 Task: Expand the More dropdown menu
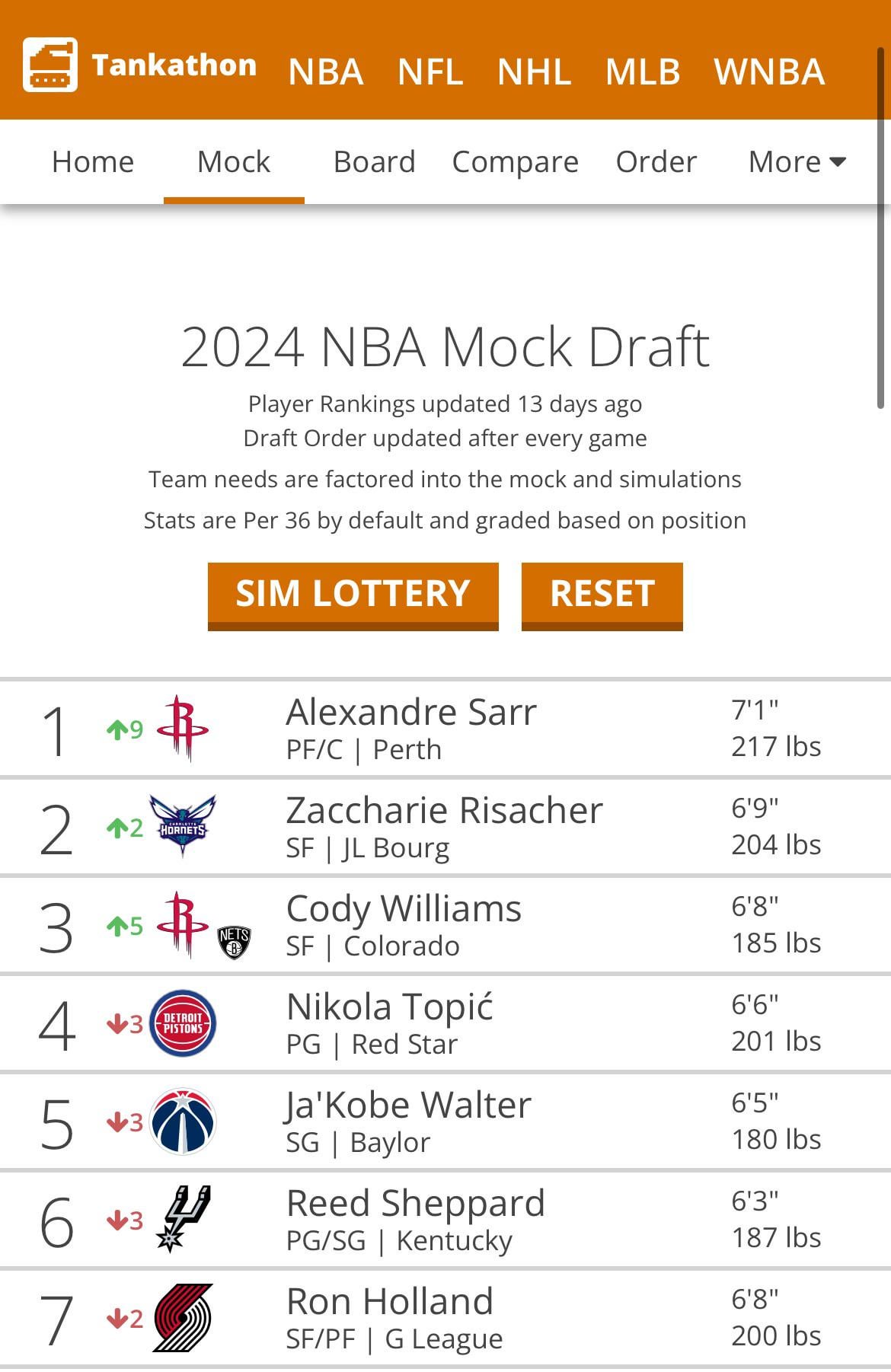pyautogui.click(x=797, y=162)
